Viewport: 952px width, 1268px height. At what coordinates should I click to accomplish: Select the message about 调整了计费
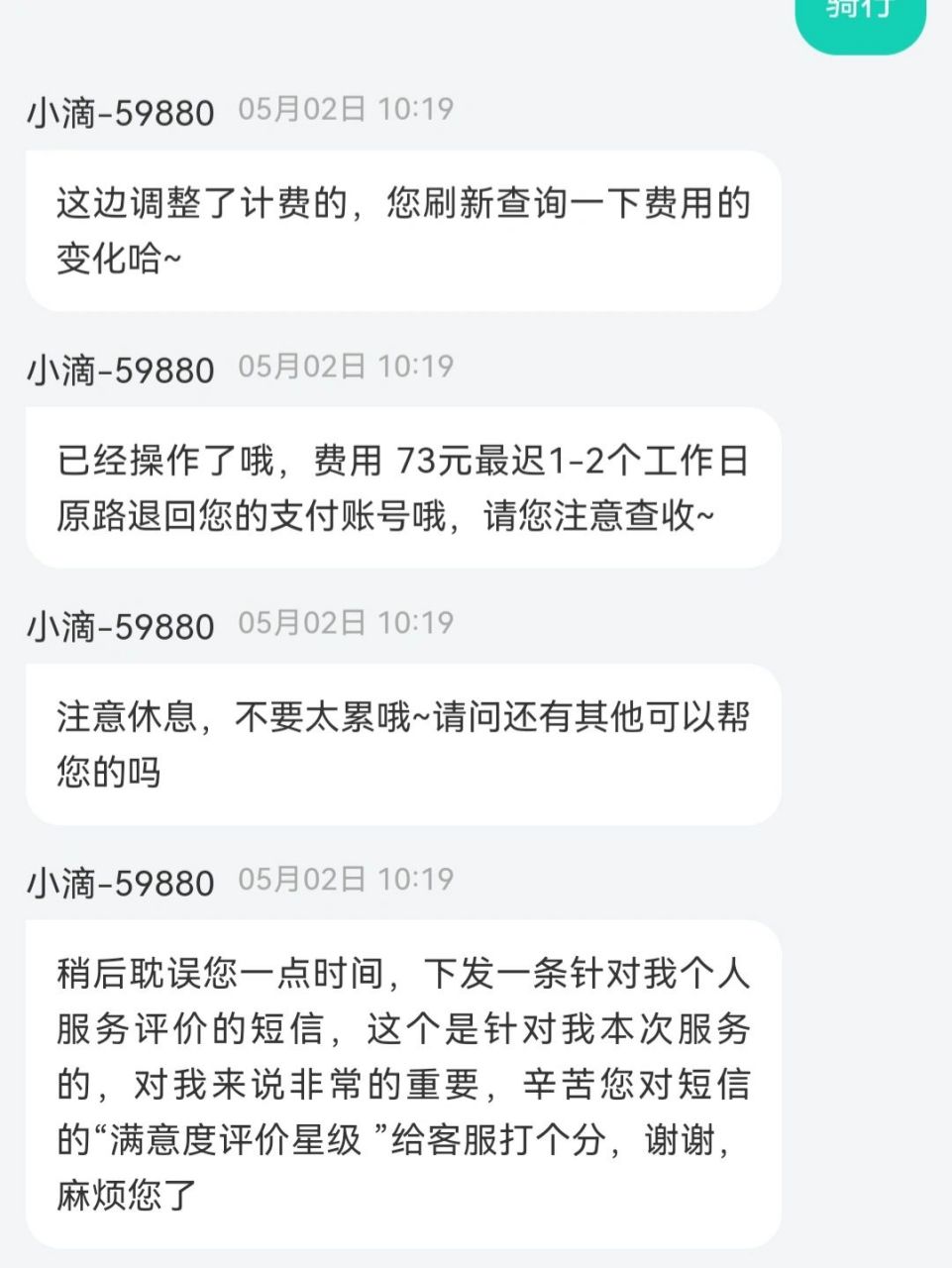[401, 226]
